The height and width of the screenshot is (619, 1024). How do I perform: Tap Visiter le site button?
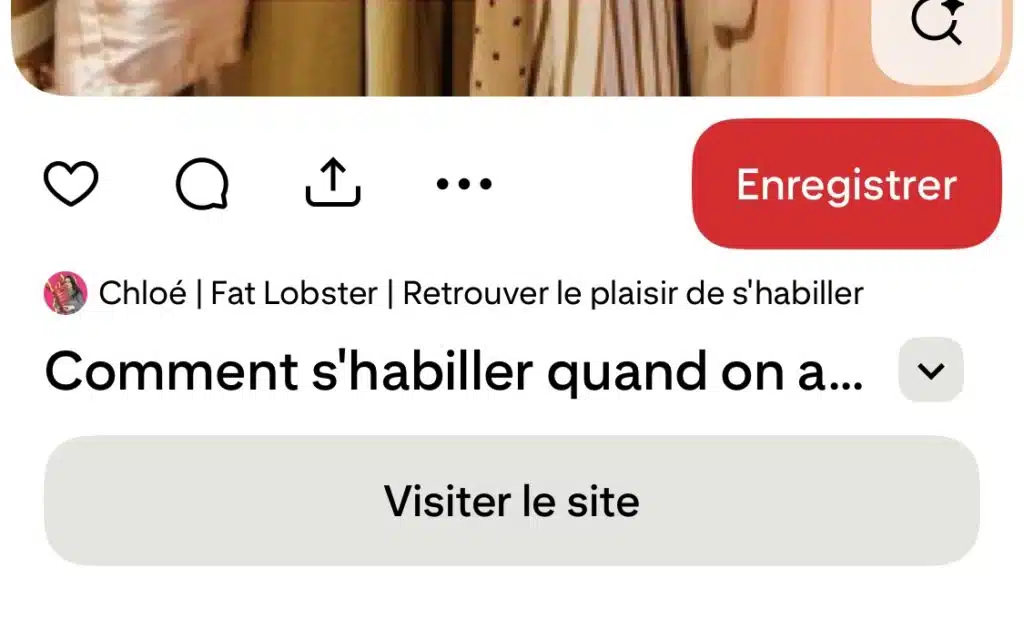pos(511,500)
